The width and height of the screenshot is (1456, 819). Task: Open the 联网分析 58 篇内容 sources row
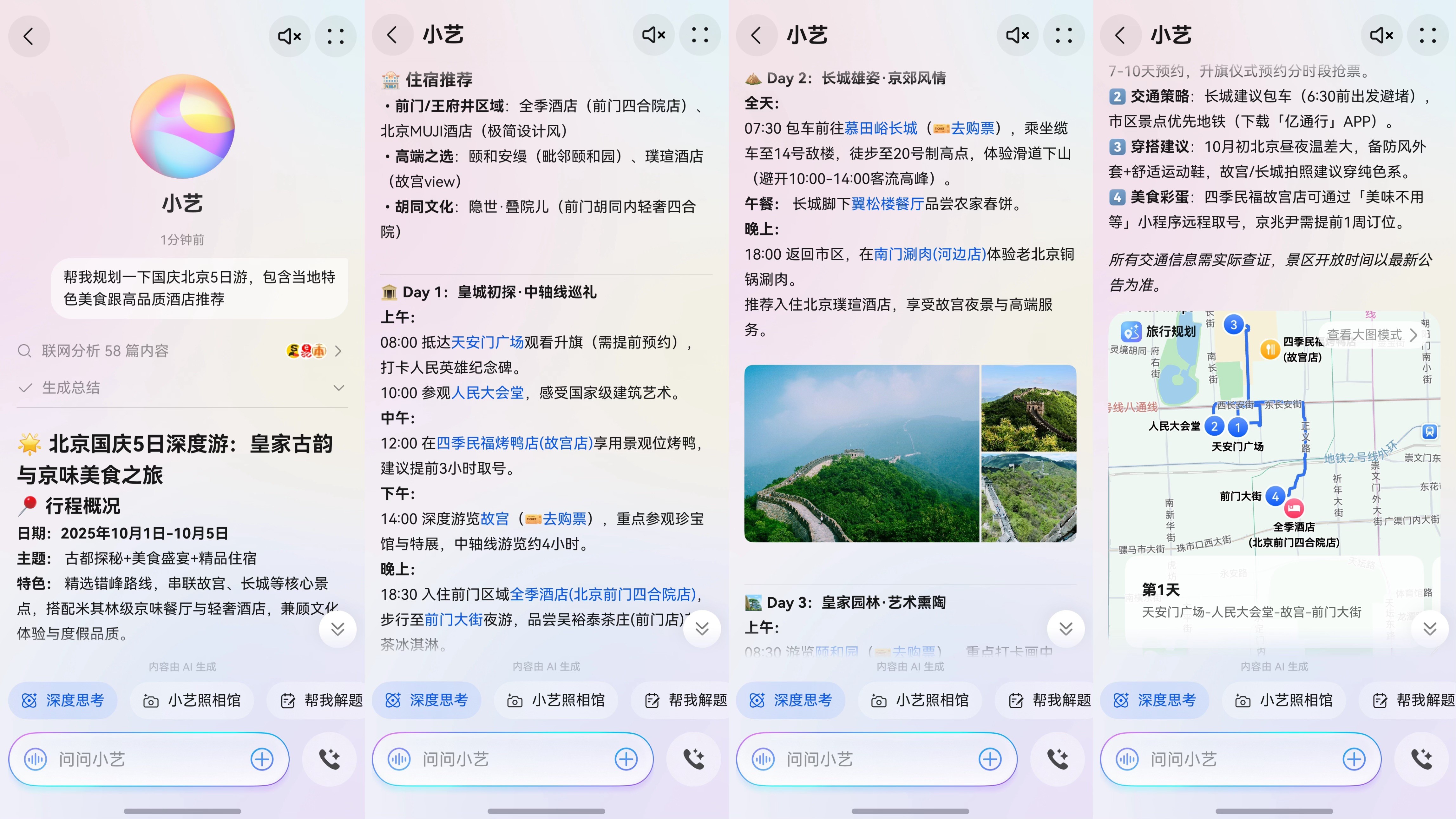[181, 351]
